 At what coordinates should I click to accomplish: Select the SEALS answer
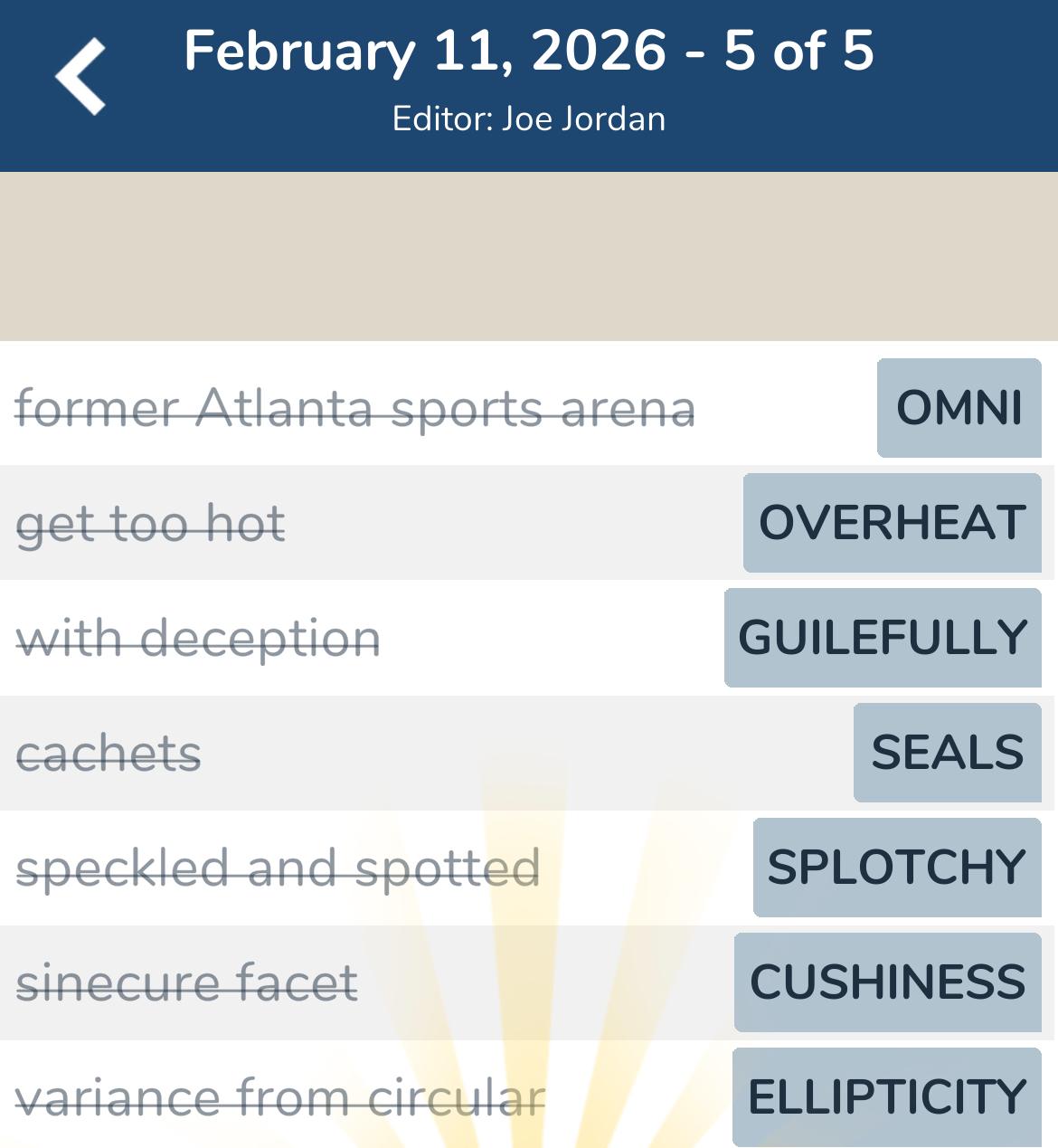946,752
